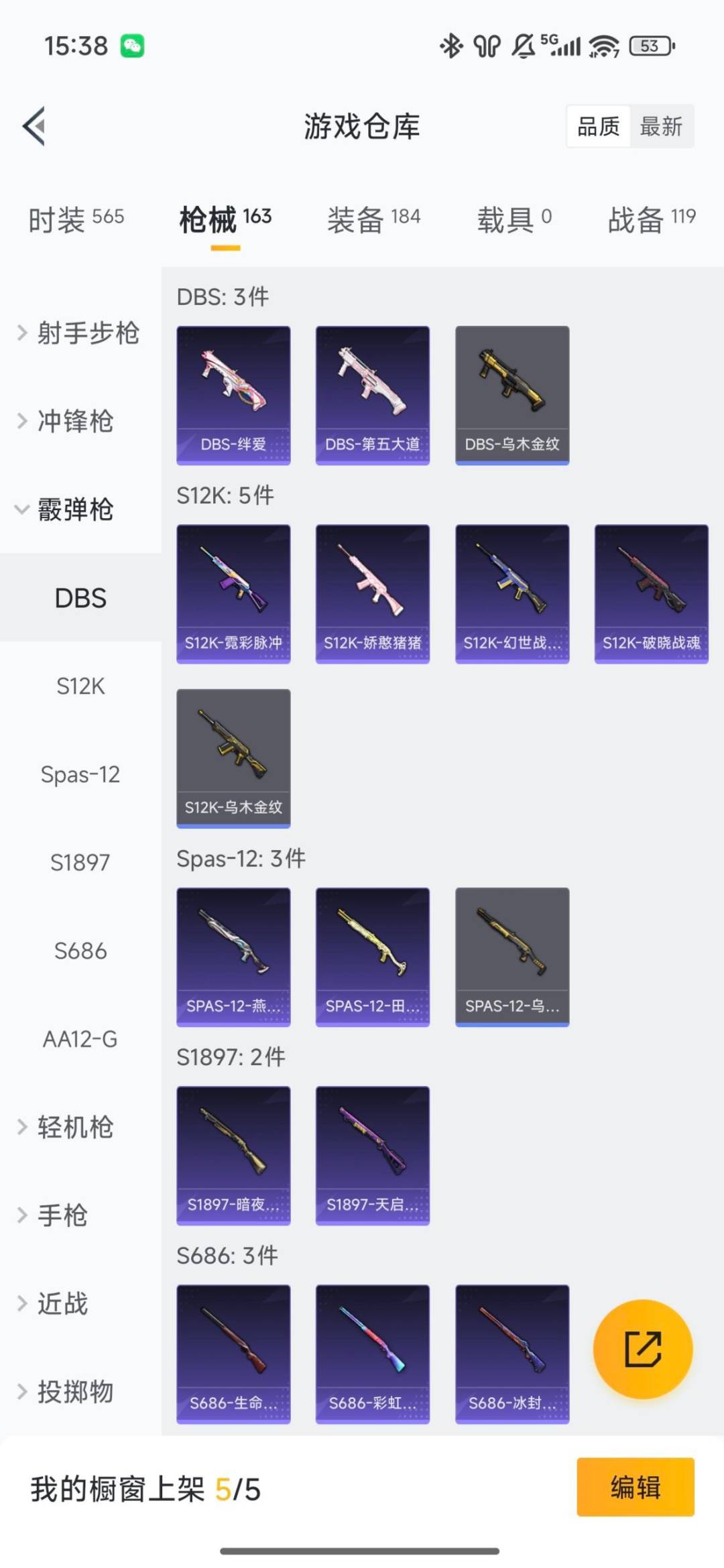
Task: Select S12K in the sidebar
Action: [x=80, y=686]
